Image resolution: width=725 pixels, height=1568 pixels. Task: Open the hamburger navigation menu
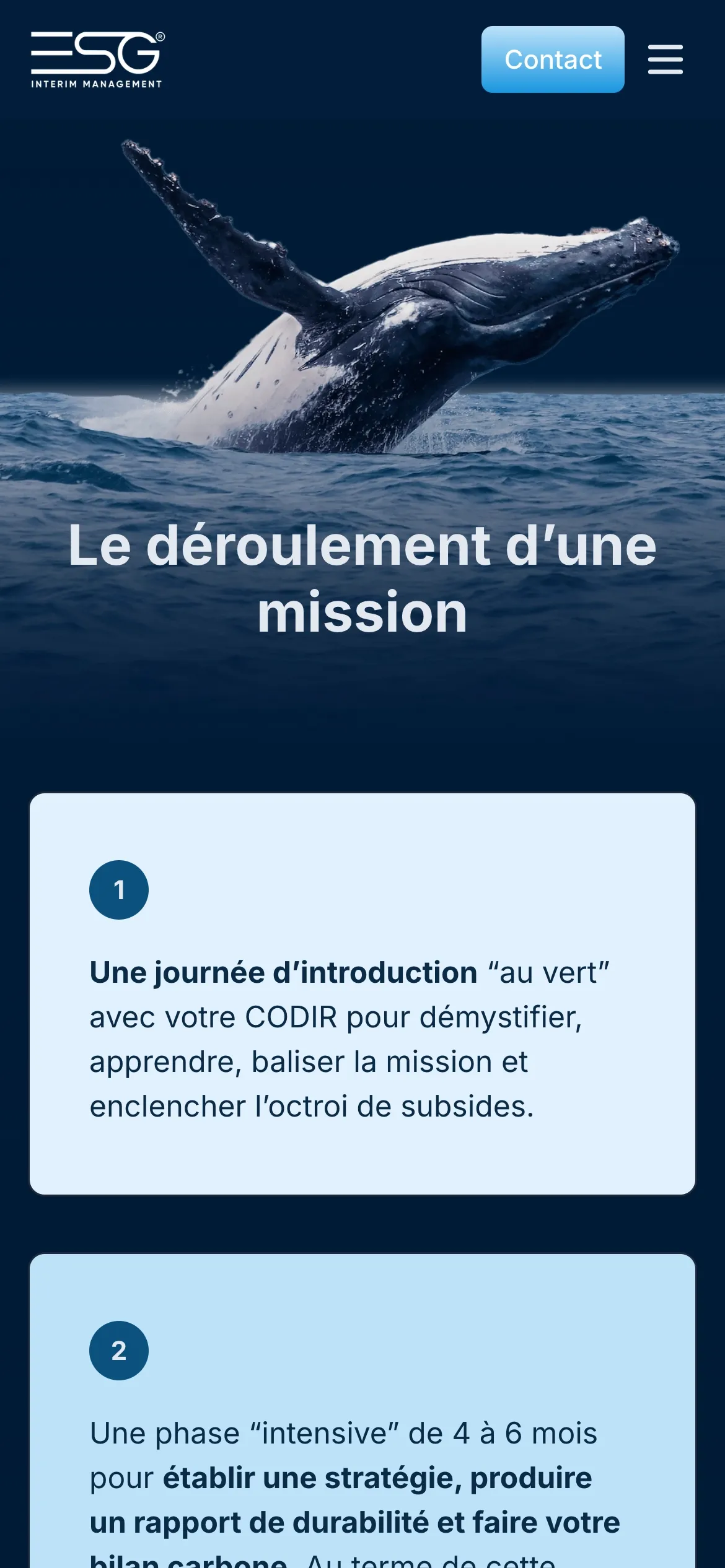666,60
